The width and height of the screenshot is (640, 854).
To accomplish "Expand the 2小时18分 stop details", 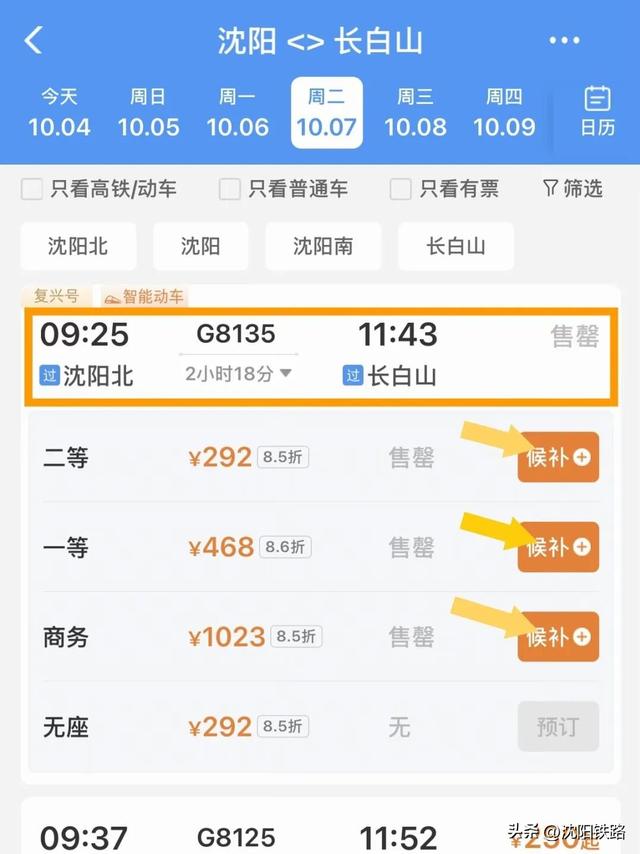I will pos(238,374).
